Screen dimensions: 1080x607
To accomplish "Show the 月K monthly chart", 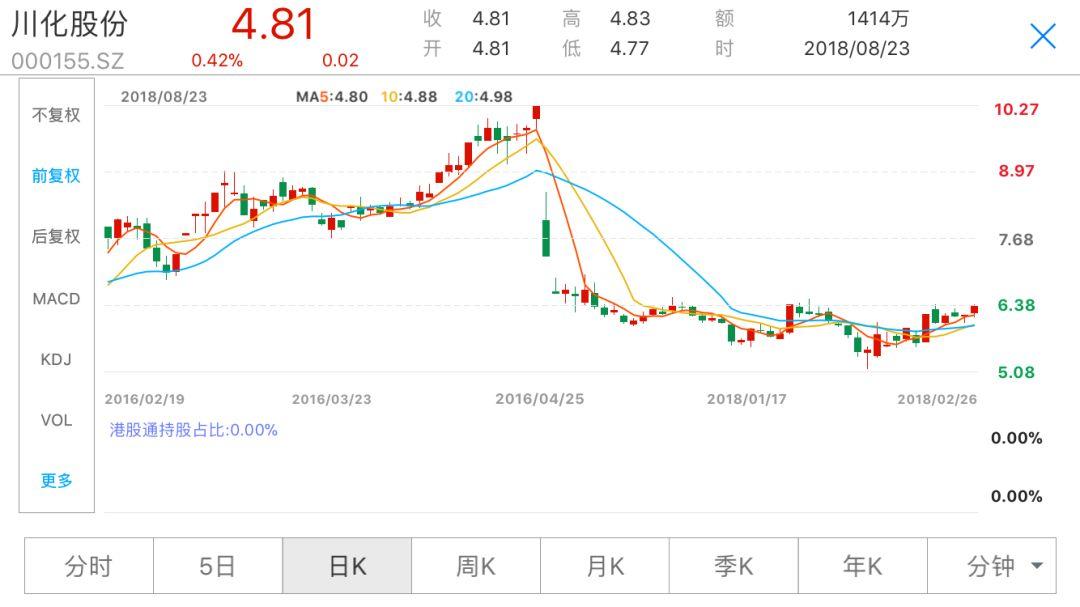I will (x=605, y=567).
